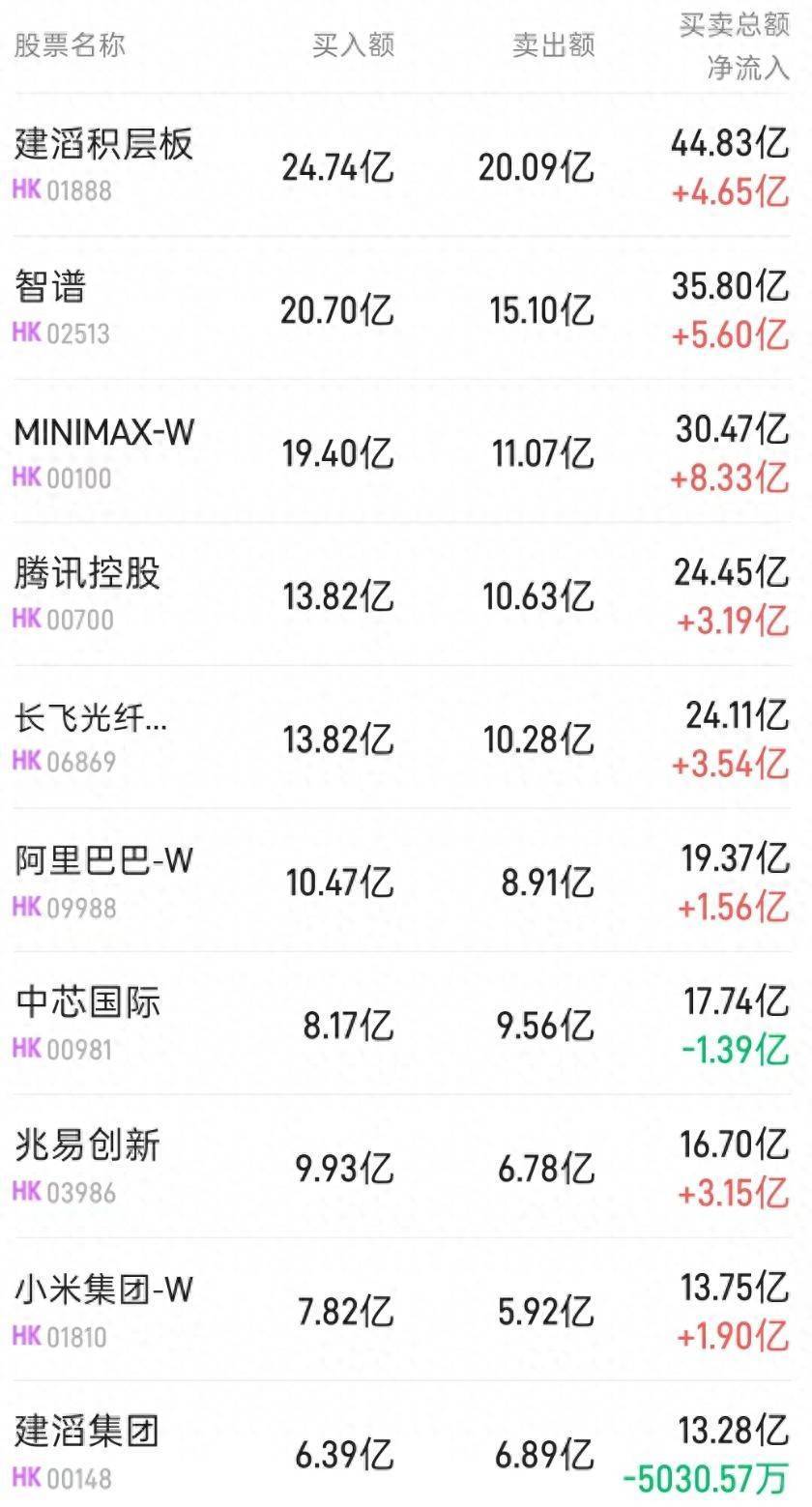Open the 阿里巴巴-W stock row
812x1507 pixels.
click(x=406, y=882)
